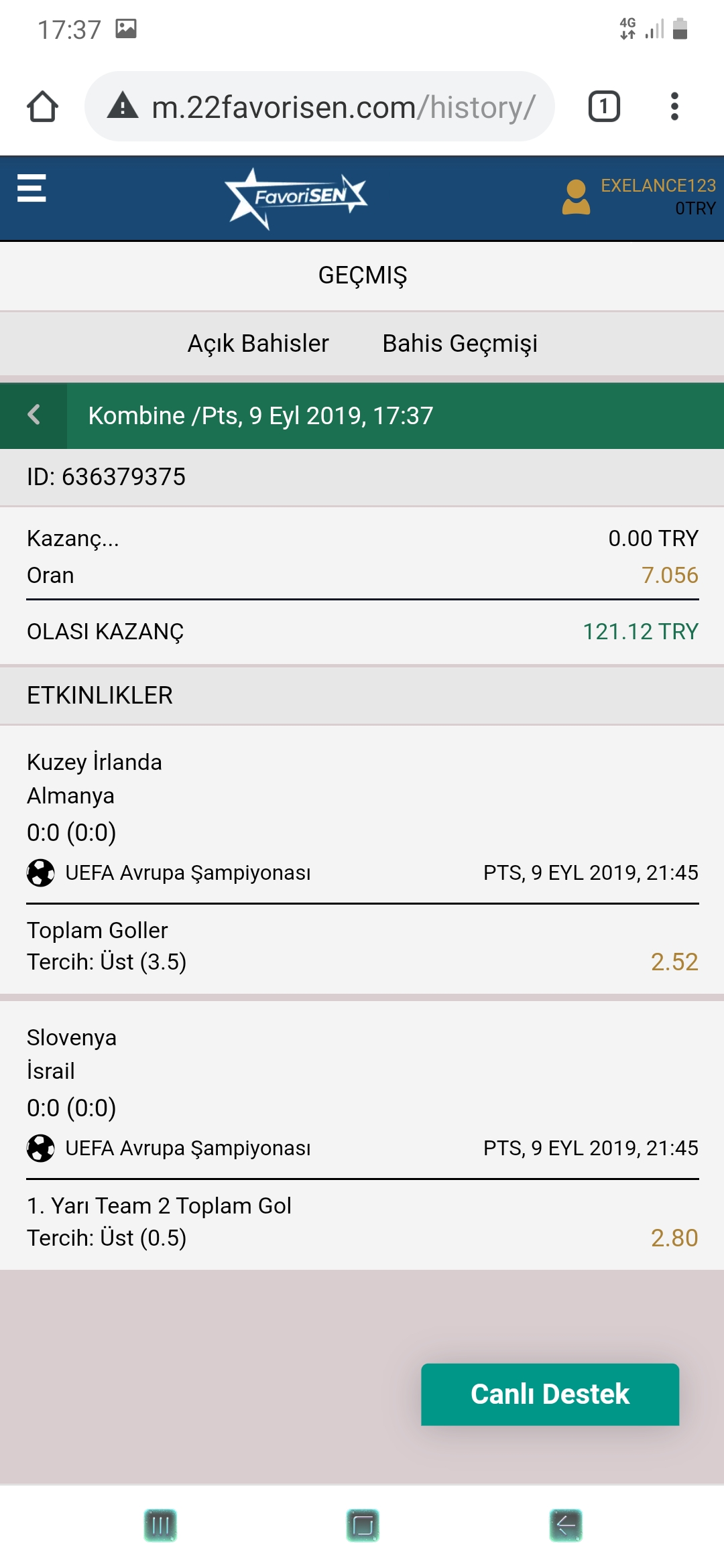
Task: Go back from the Kombine bet details
Action: [x=34, y=415]
